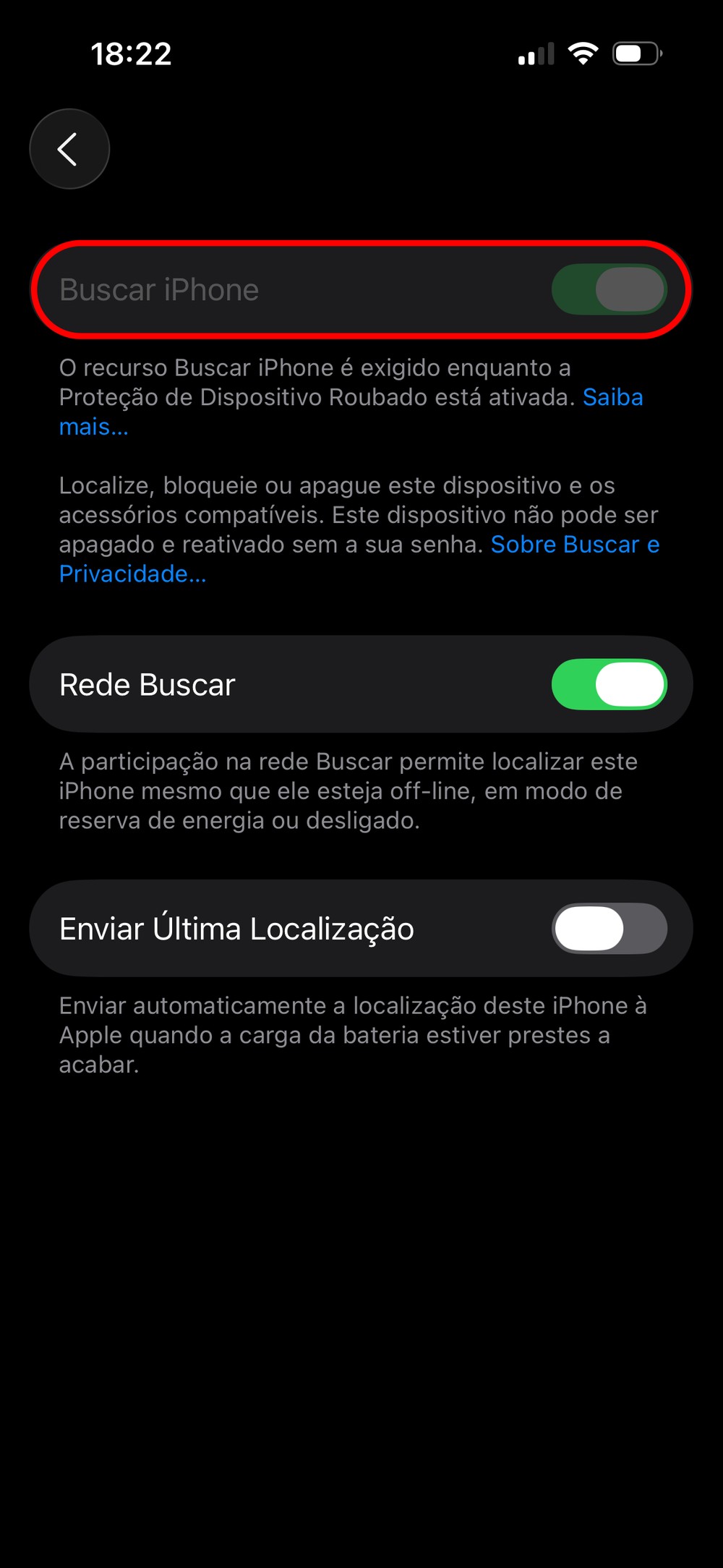This screenshot has width=723, height=1568.
Task: Tap the dimmed Buscar iPhone switch
Action: pos(609,289)
